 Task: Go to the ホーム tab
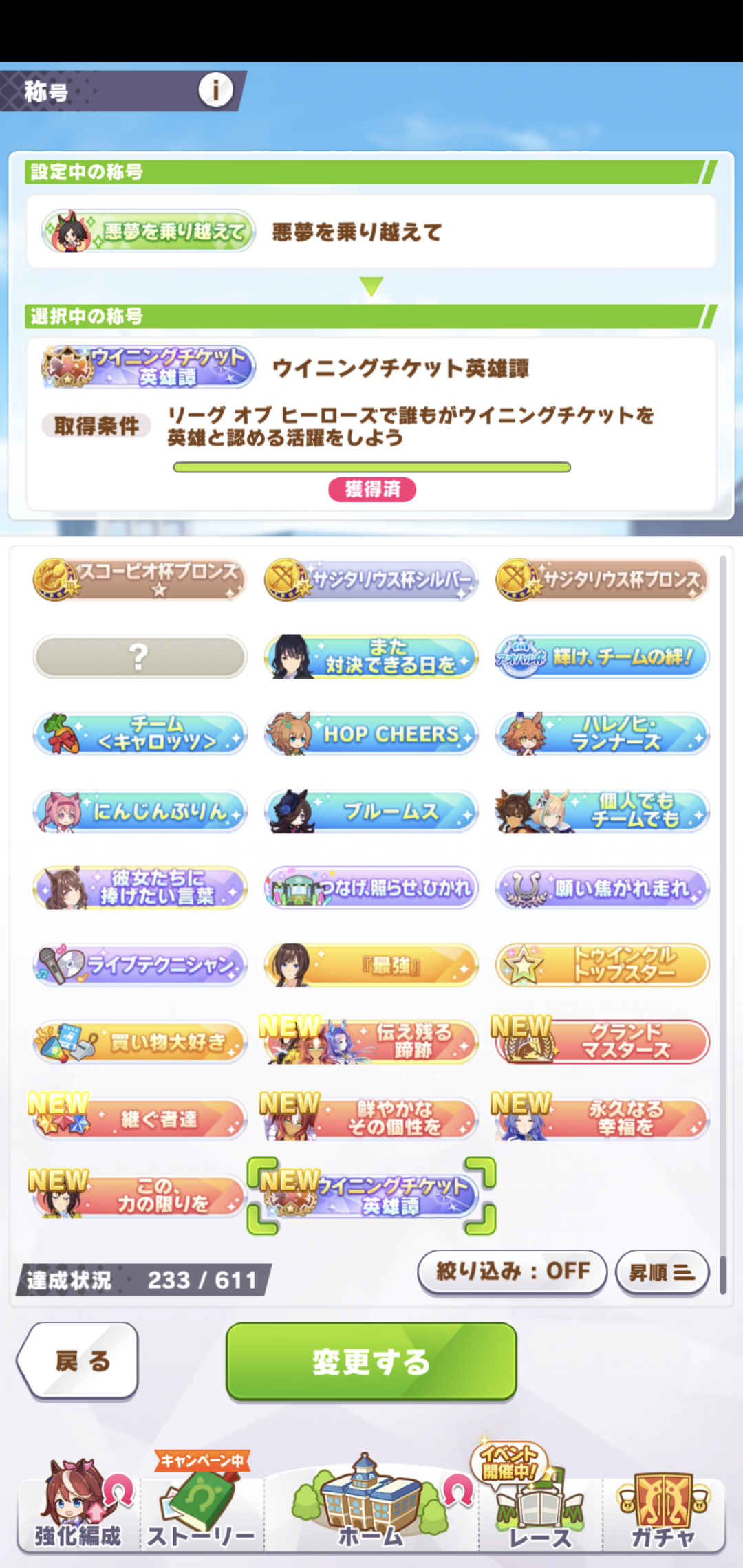click(371, 1507)
